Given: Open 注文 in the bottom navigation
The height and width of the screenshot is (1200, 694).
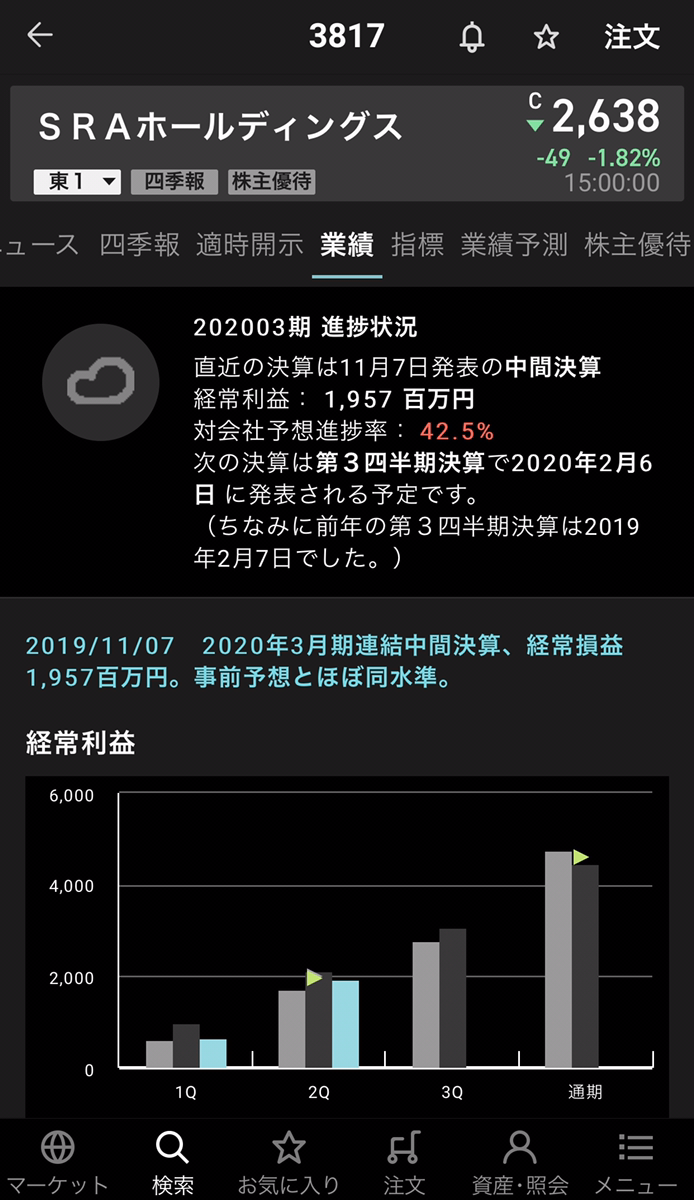Looking at the screenshot, I should pos(404,1162).
